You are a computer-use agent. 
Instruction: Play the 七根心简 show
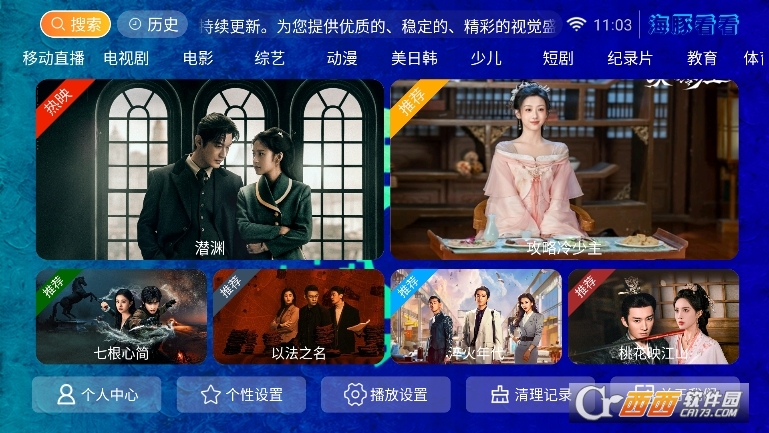click(x=120, y=316)
